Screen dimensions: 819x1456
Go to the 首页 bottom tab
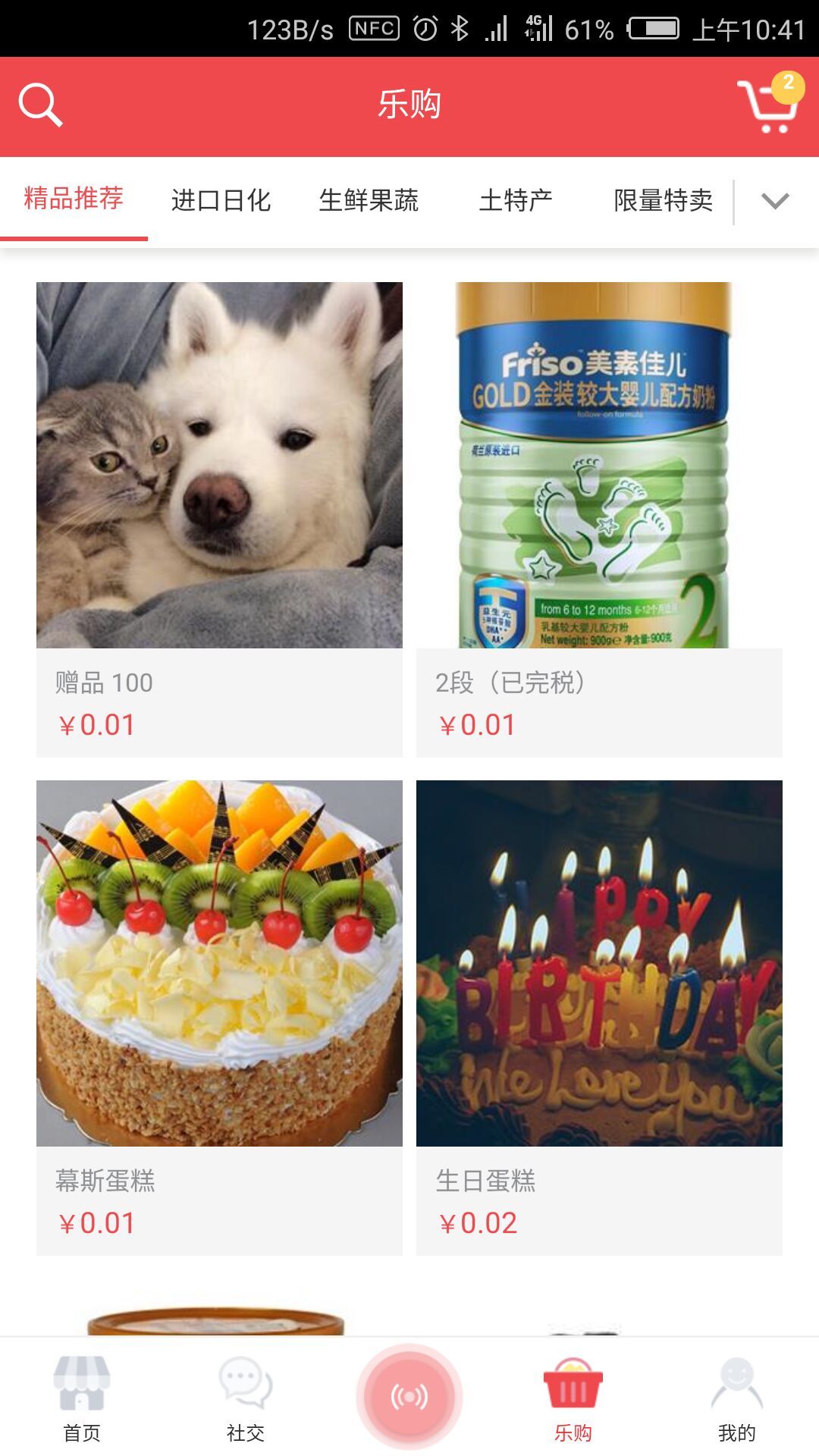point(82,1398)
